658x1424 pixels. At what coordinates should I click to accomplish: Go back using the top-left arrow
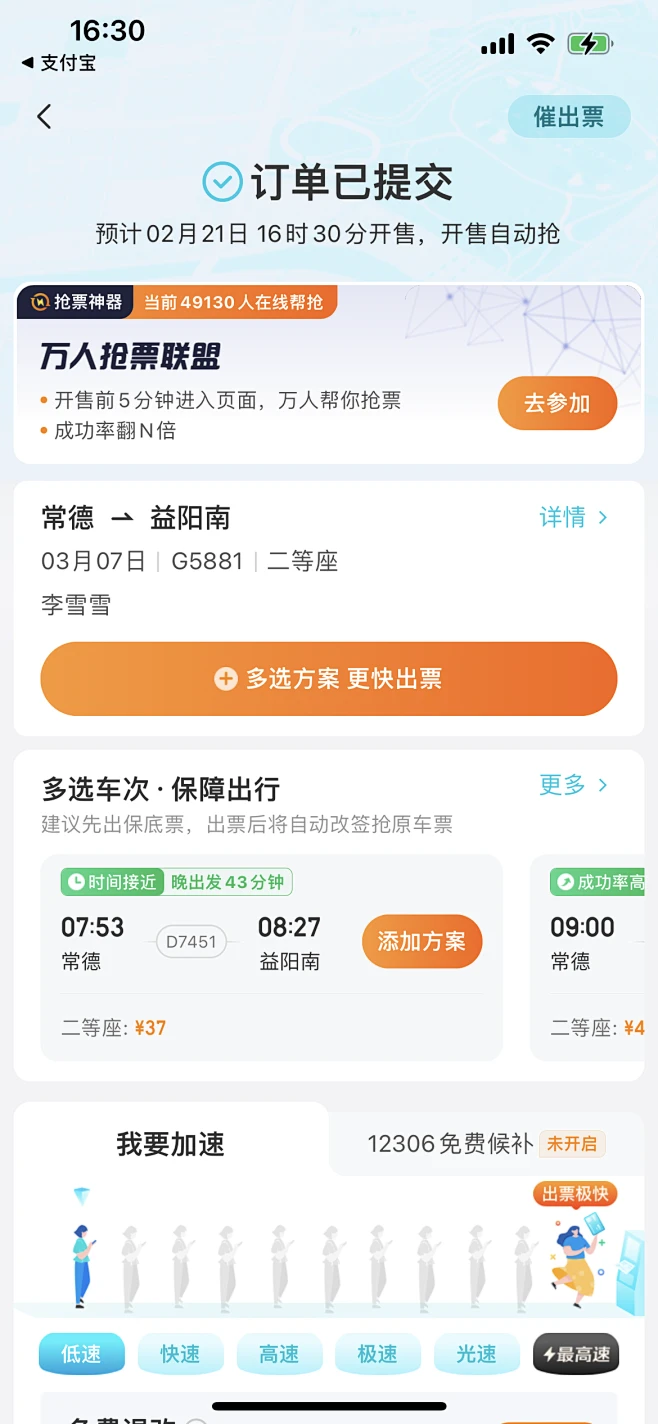click(x=44, y=117)
